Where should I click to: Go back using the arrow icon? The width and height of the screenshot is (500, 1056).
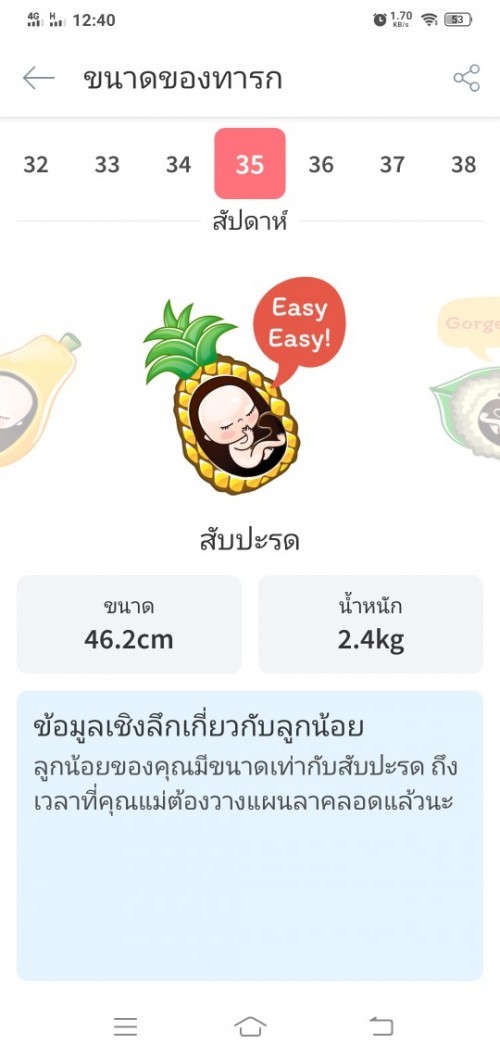[38, 78]
